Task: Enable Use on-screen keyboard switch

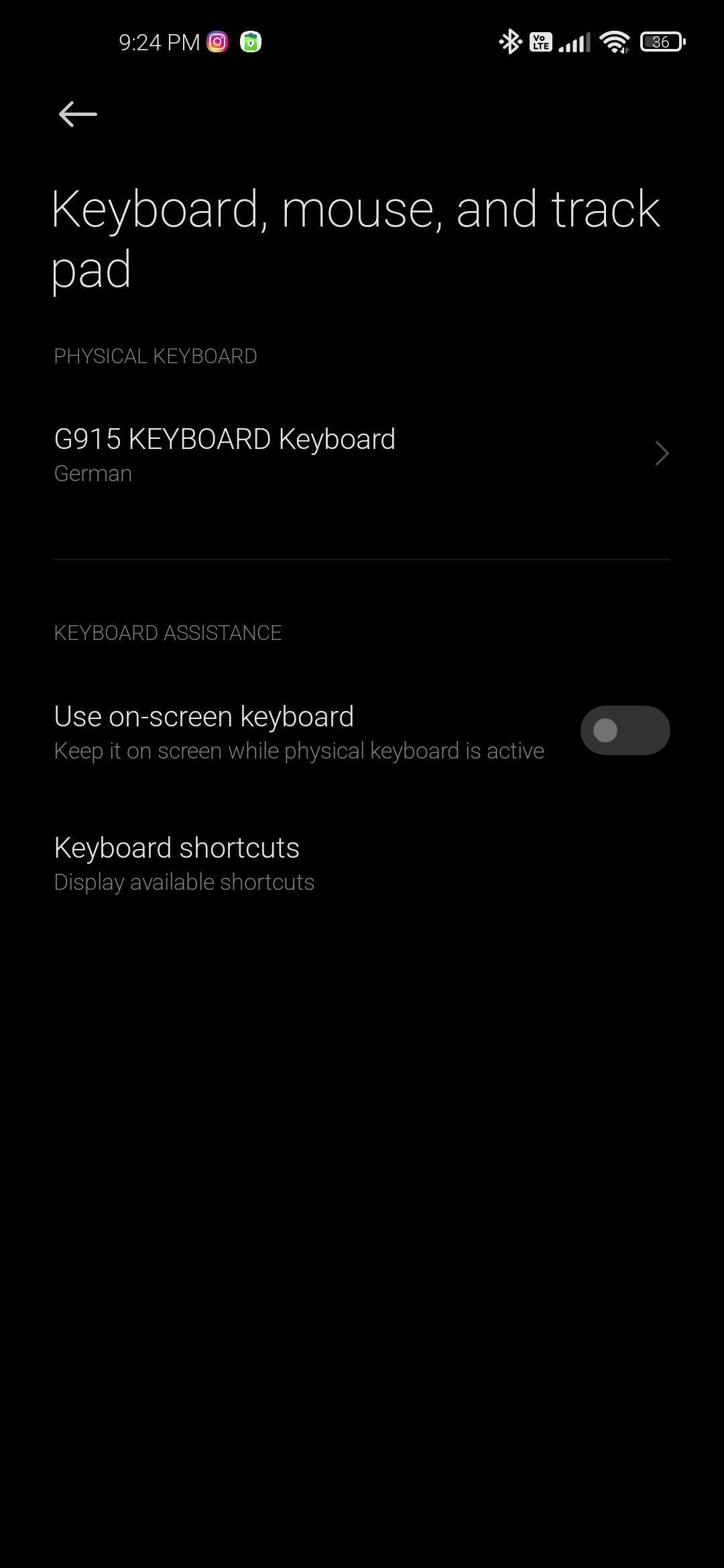Action: (625, 730)
